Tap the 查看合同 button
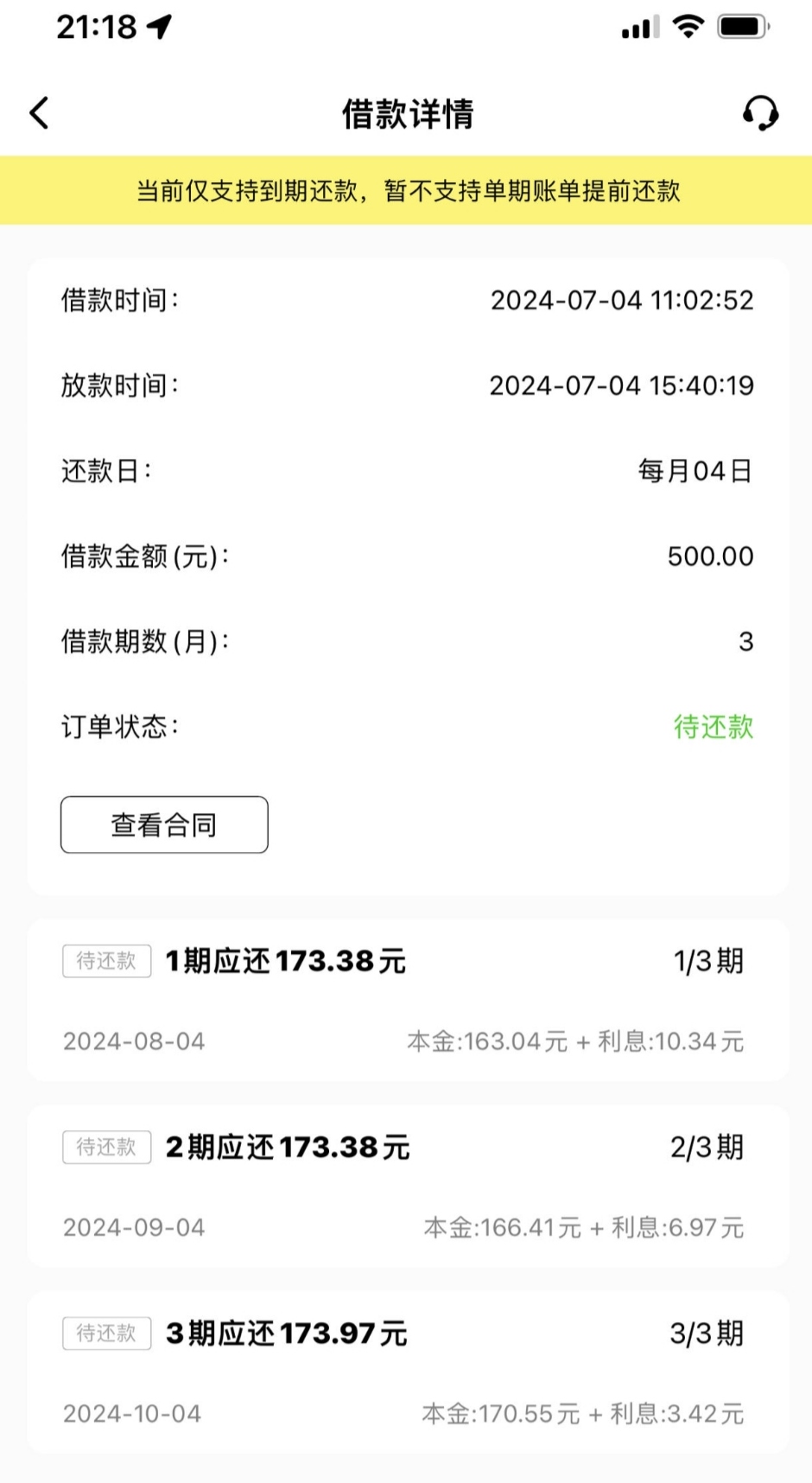 click(164, 824)
